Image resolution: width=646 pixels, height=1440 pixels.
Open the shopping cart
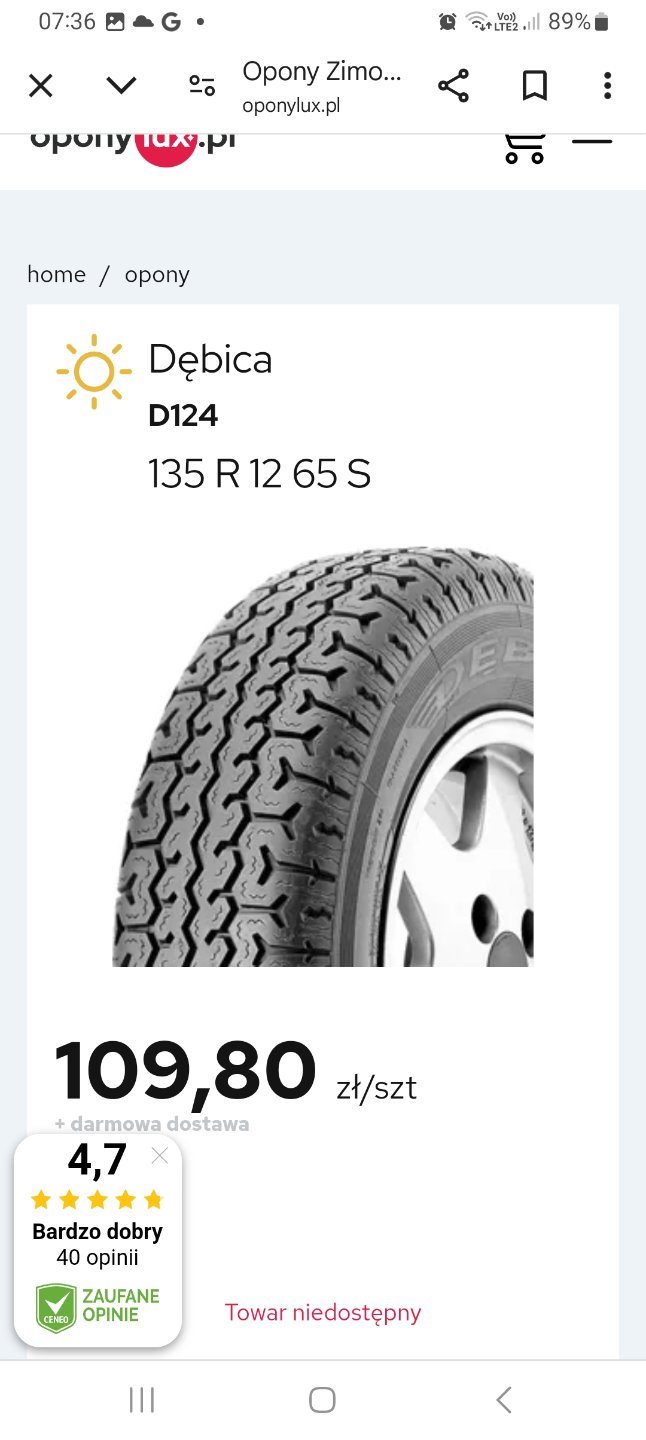tap(524, 148)
